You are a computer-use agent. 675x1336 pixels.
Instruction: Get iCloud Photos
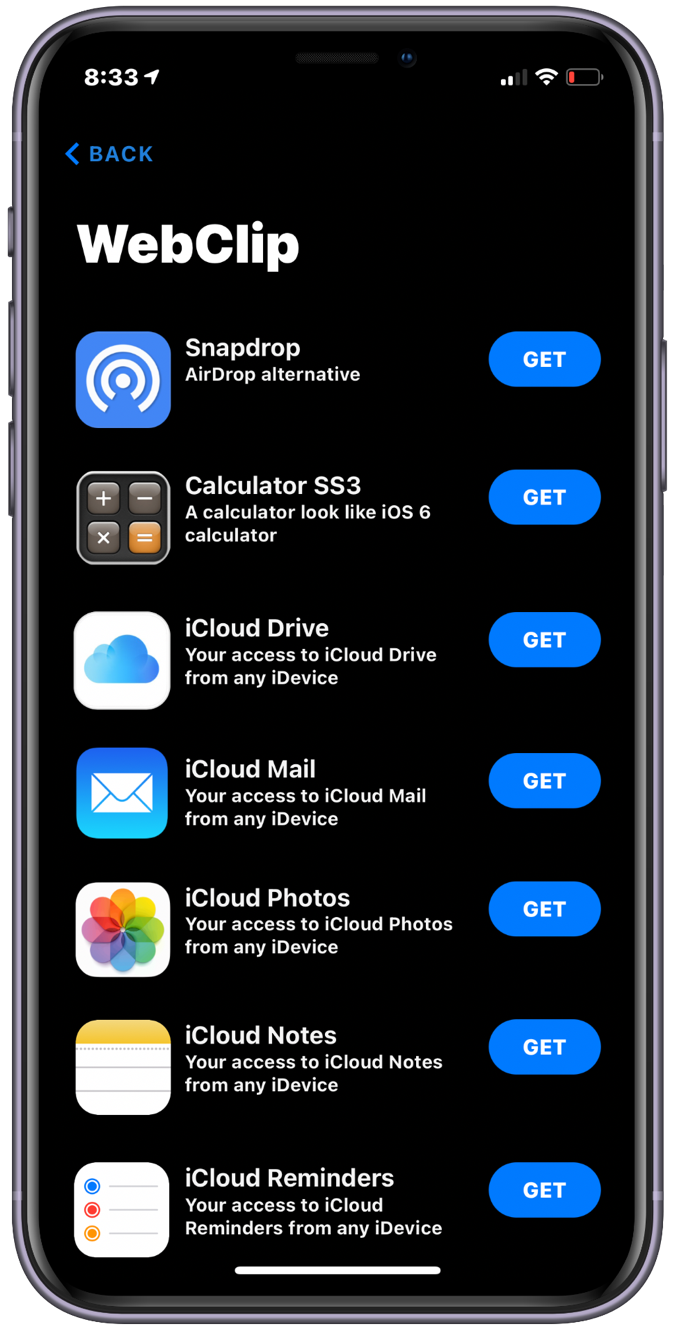[544, 909]
